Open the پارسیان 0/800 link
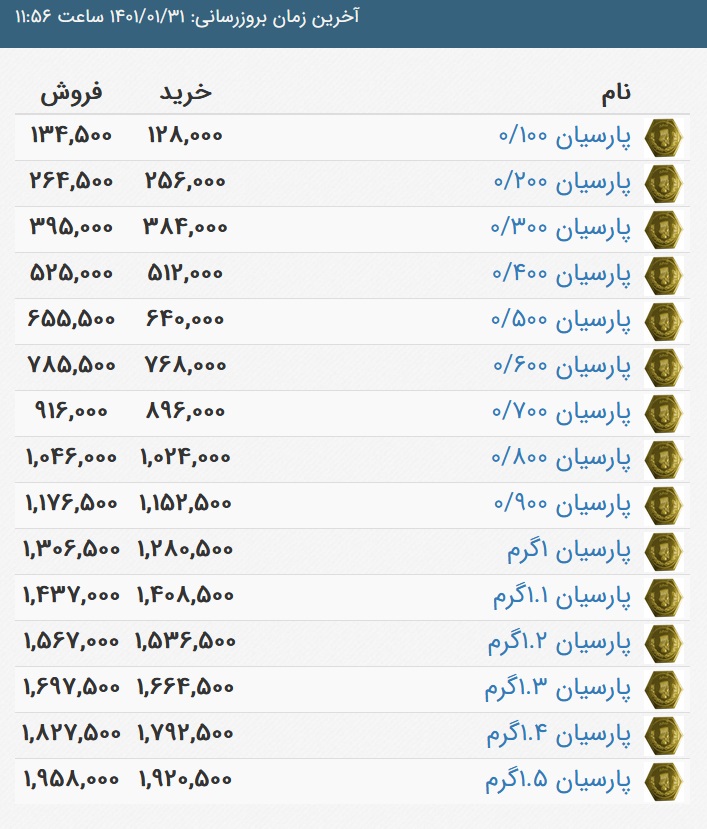Image resolution: width=707 pixels, height=829 pixels. (565, 459)
